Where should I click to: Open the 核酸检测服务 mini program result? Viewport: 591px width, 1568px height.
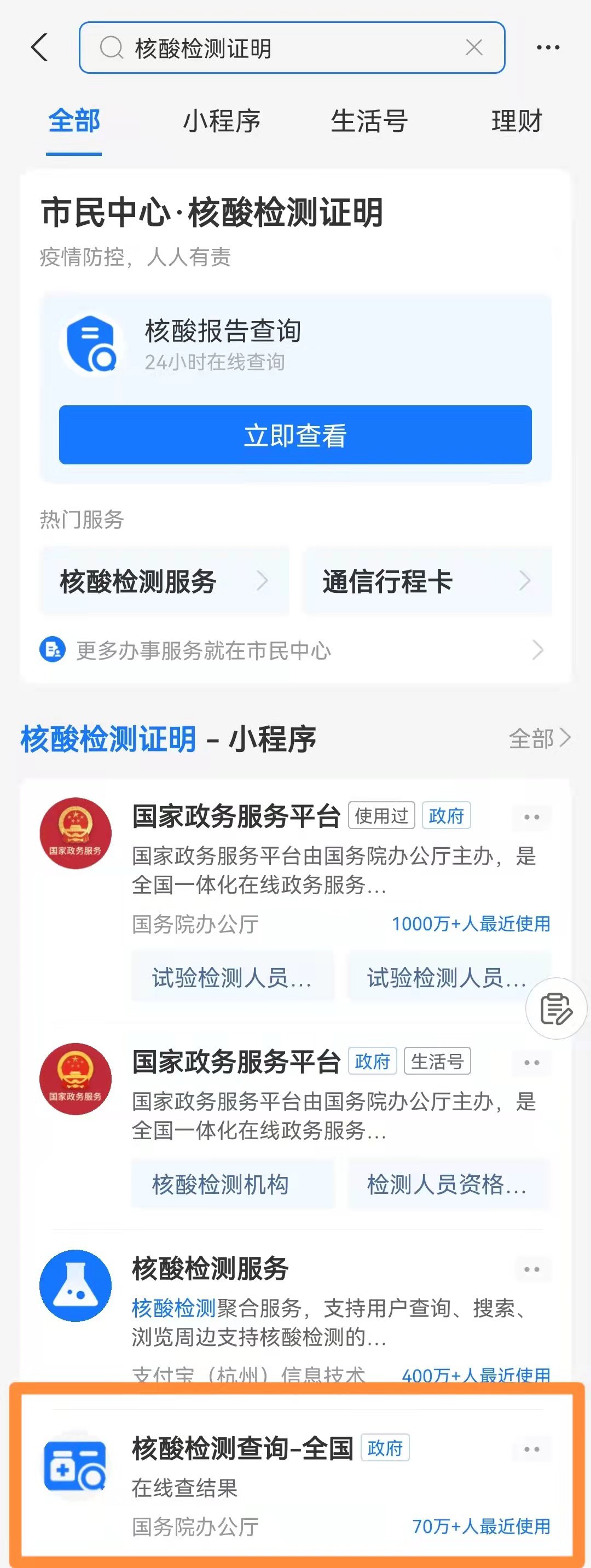tap(210, 1269)
